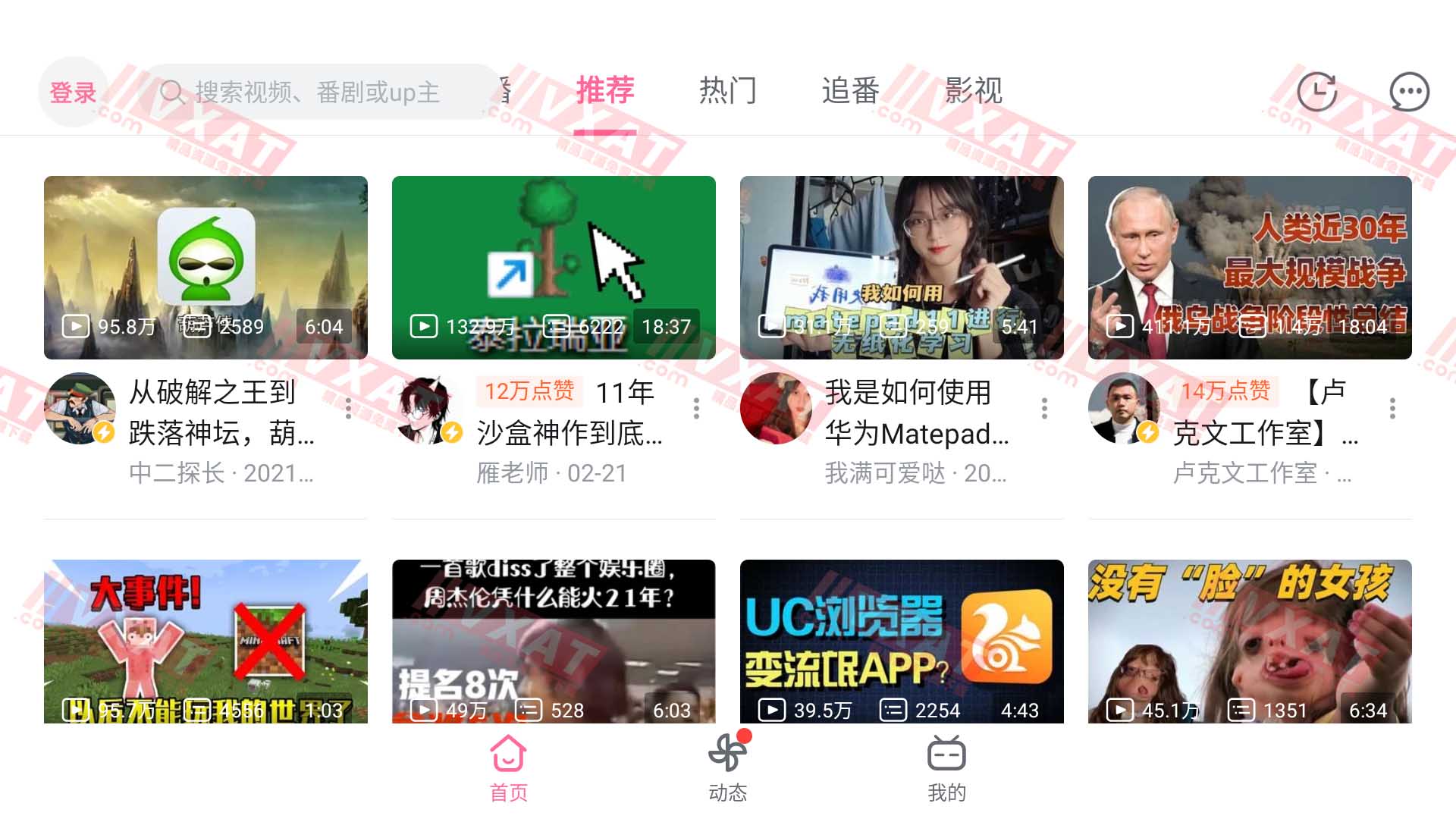Image resolution: width=1456 pixels, height=819 pixels.
Task: Switch to the 影视 tab
Action: pos(973,91)
